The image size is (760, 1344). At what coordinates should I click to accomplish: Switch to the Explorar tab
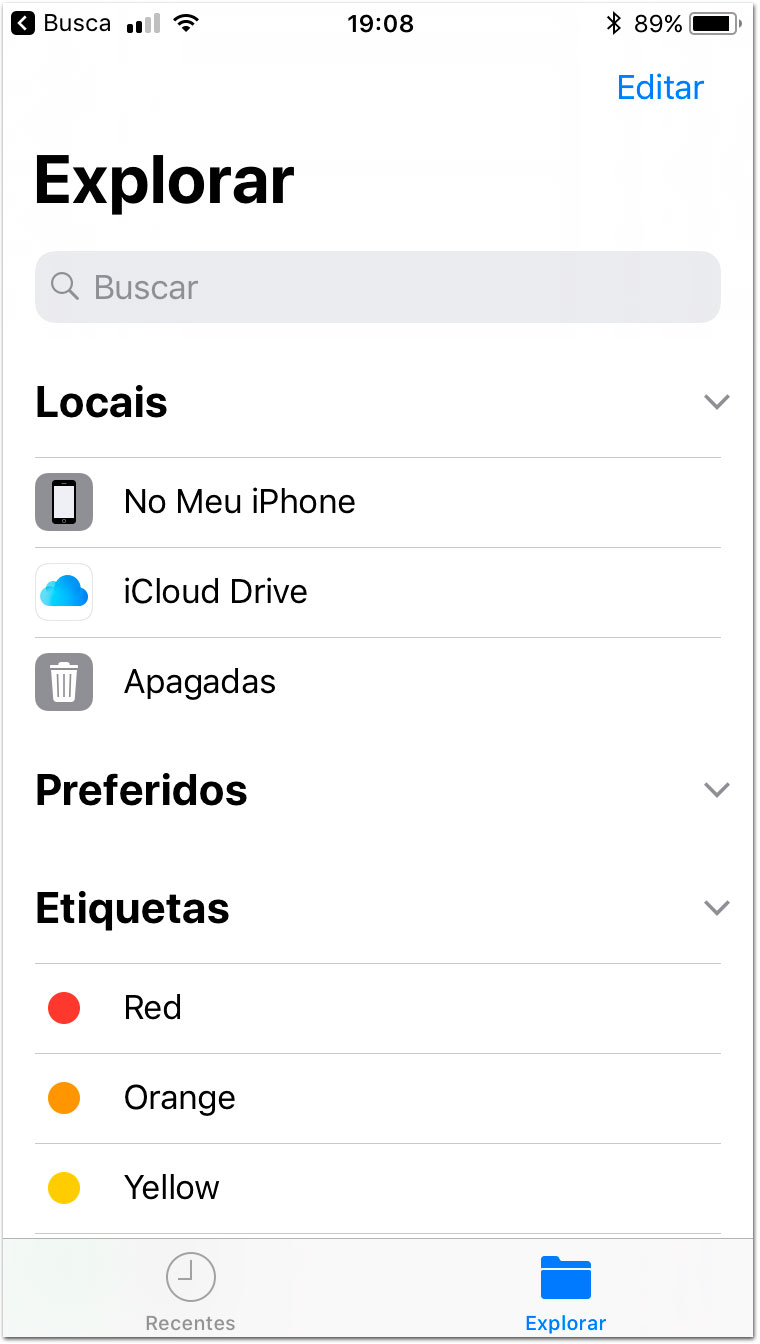pyautogui.click(x=566, y=1291)
